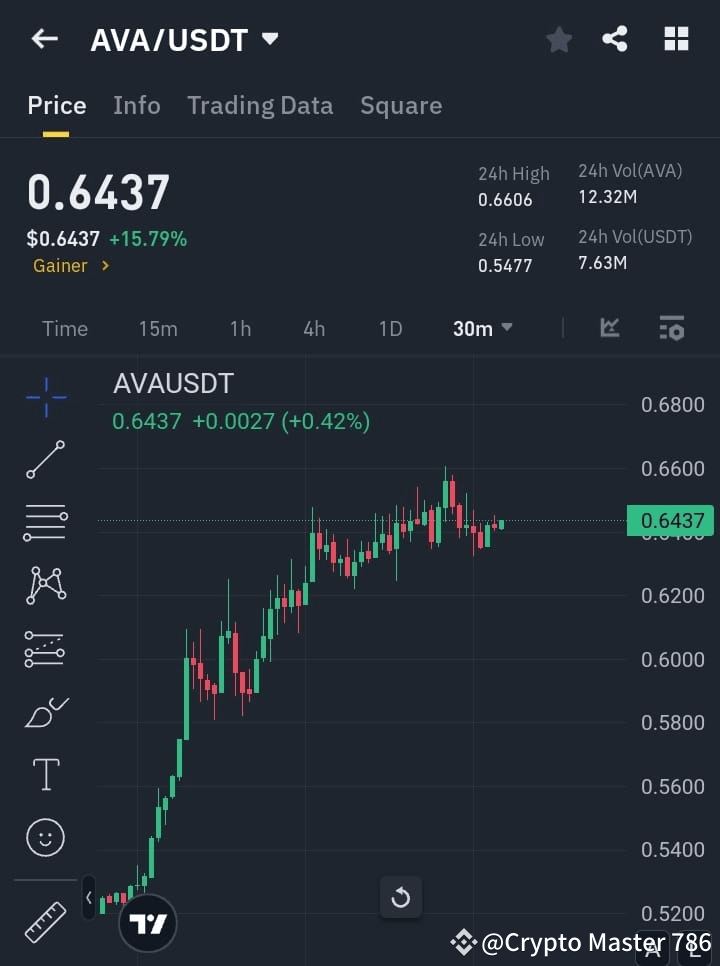Share the AVA/USDT chart
The width and height of the screenshot is (720, 966).
click(615, 39)
